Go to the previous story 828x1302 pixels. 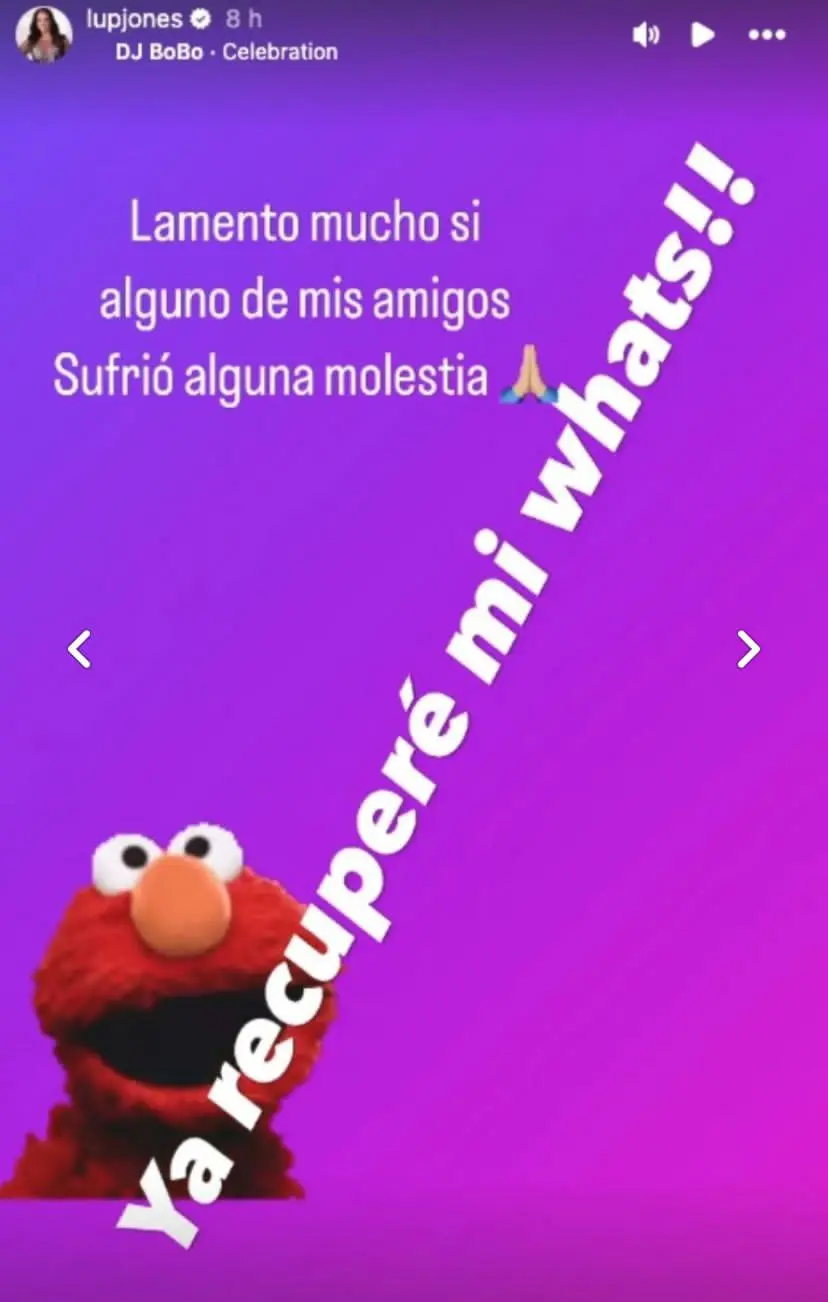coord(79,649)
